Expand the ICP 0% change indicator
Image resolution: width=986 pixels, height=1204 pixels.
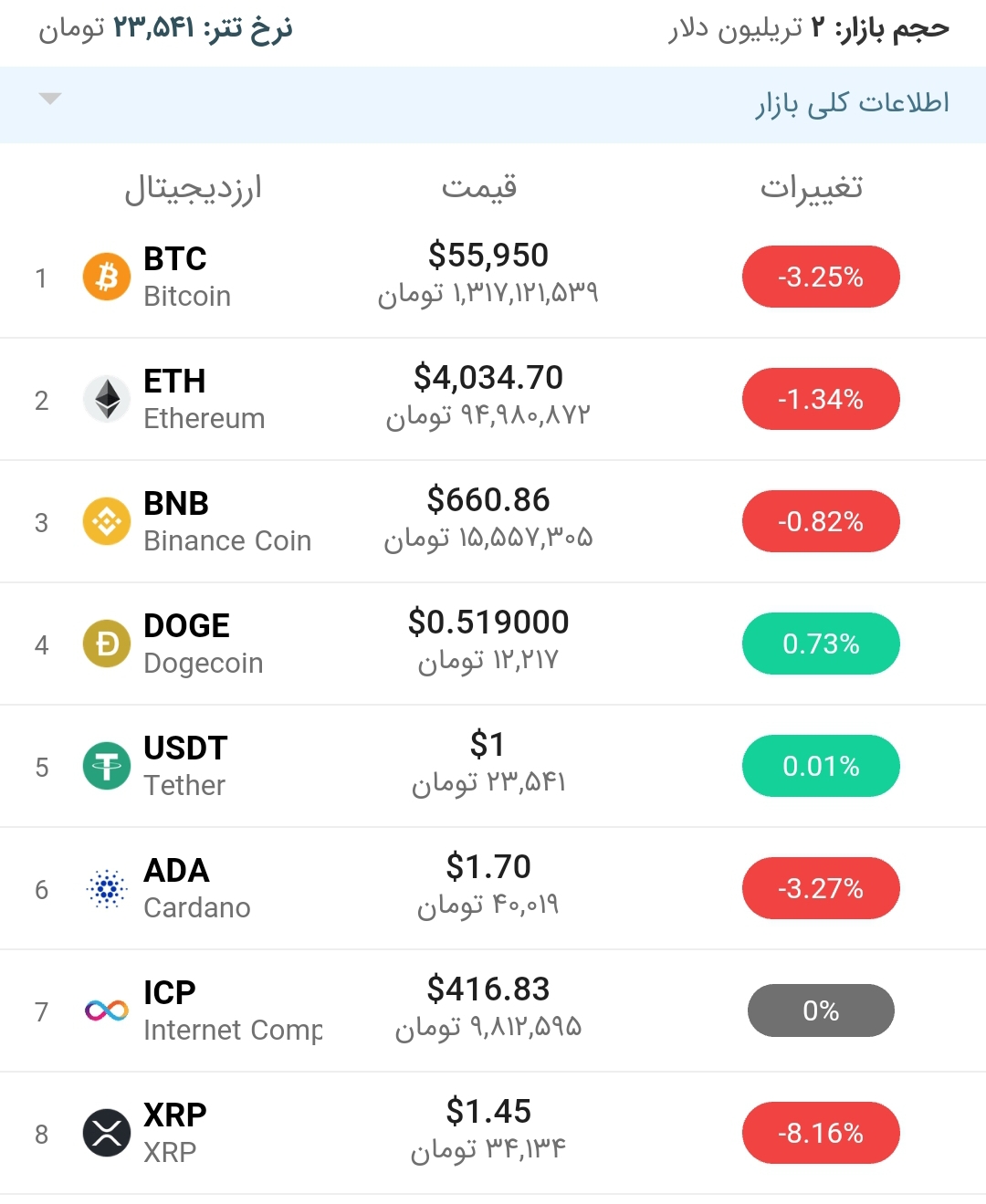point(820,1010)
